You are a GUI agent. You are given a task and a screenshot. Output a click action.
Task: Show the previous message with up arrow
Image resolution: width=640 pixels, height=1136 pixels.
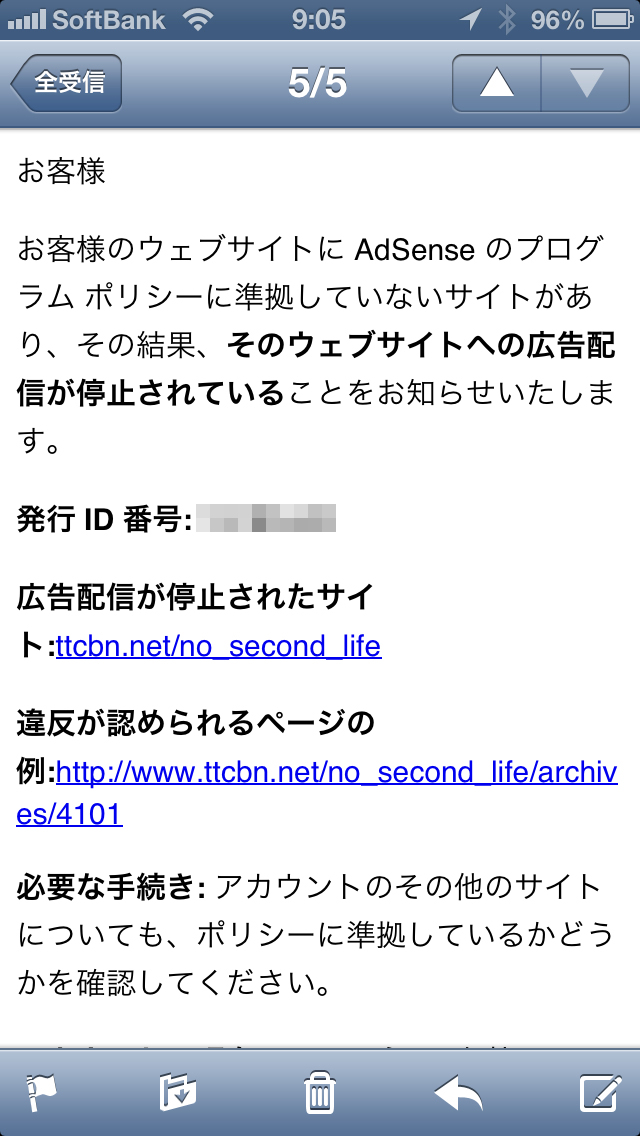(496, 84)
